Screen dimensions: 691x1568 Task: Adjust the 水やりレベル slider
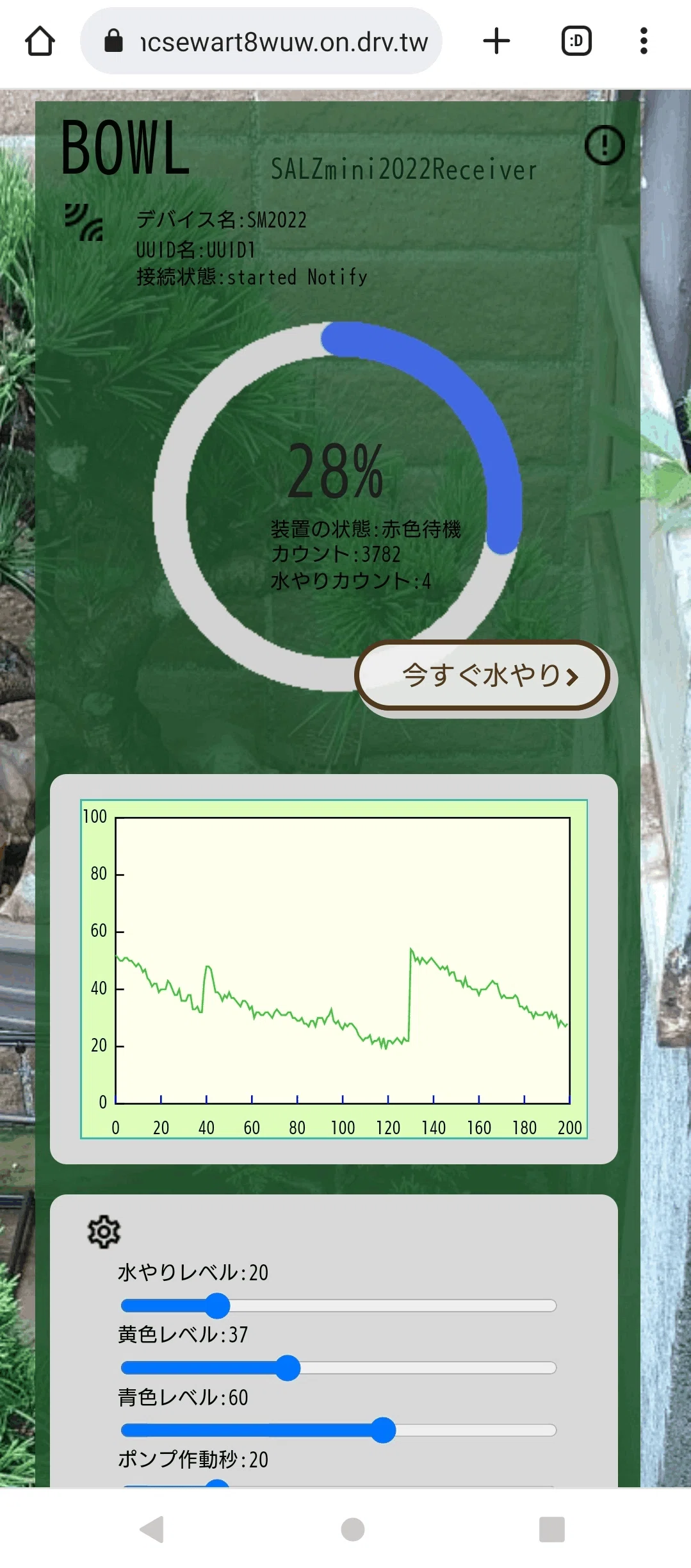(338, 1305)
